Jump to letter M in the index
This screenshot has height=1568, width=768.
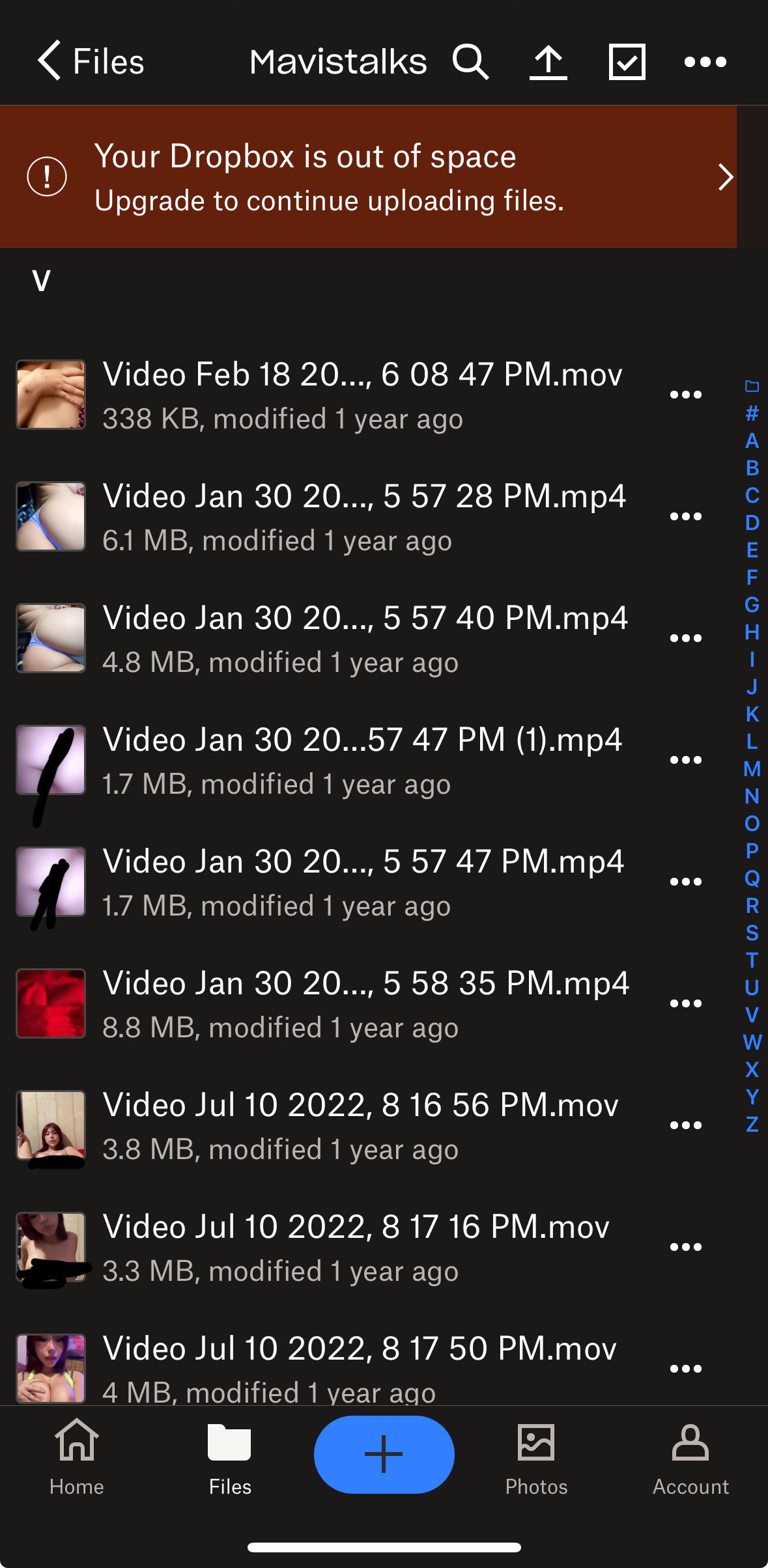(x=752, y=769)
